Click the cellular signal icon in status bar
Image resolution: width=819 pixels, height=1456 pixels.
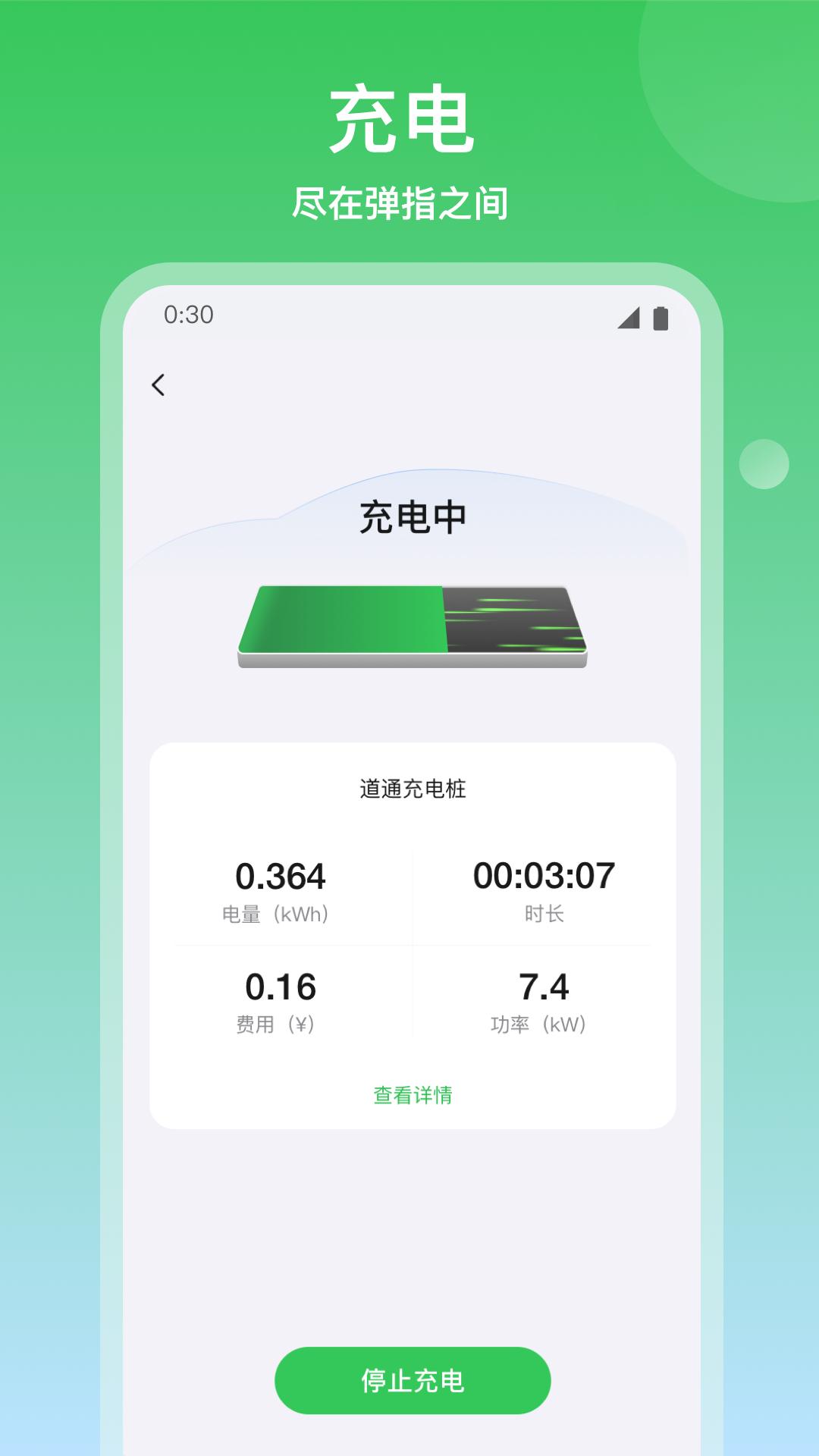pyautogui.click(x=627, y=317)
